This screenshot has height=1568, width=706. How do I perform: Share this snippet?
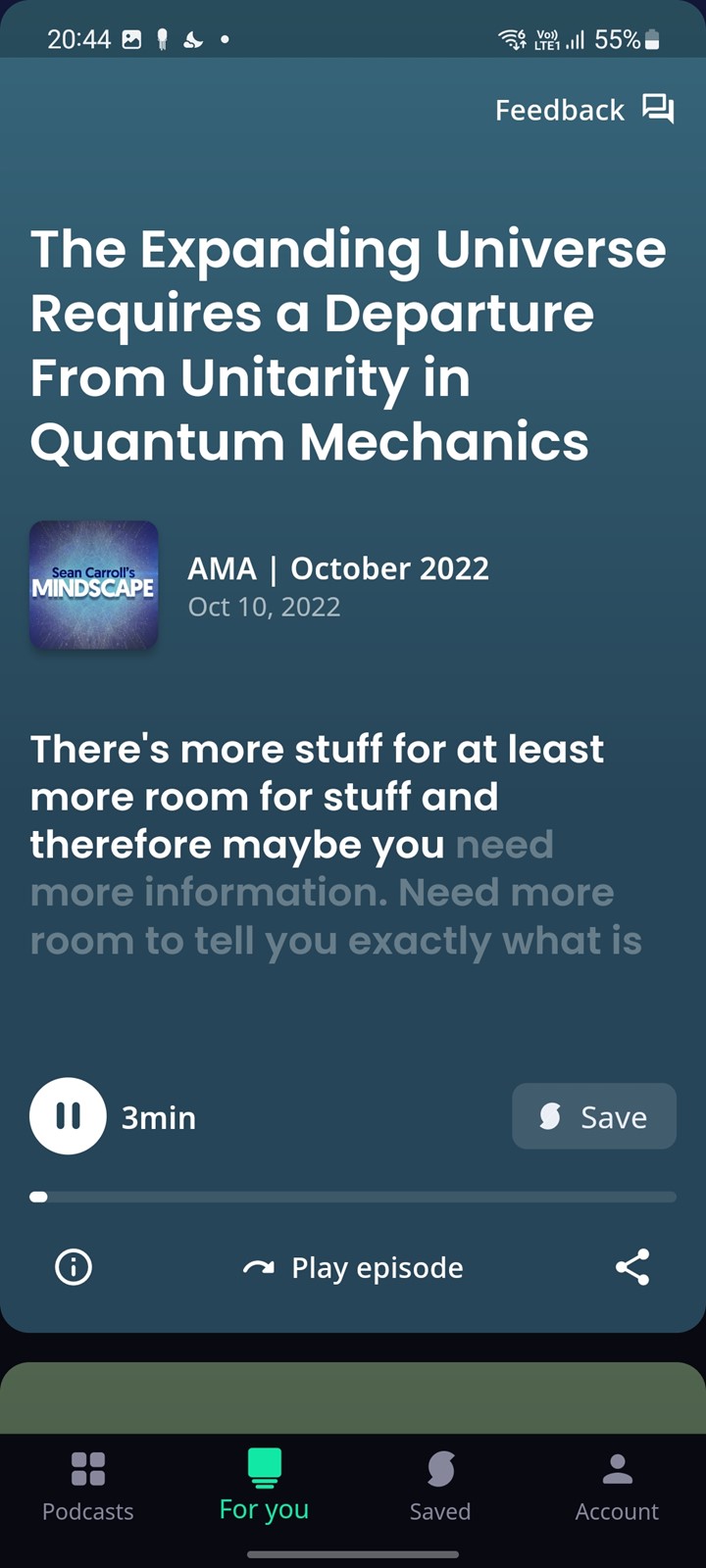tap(632, 1267)
